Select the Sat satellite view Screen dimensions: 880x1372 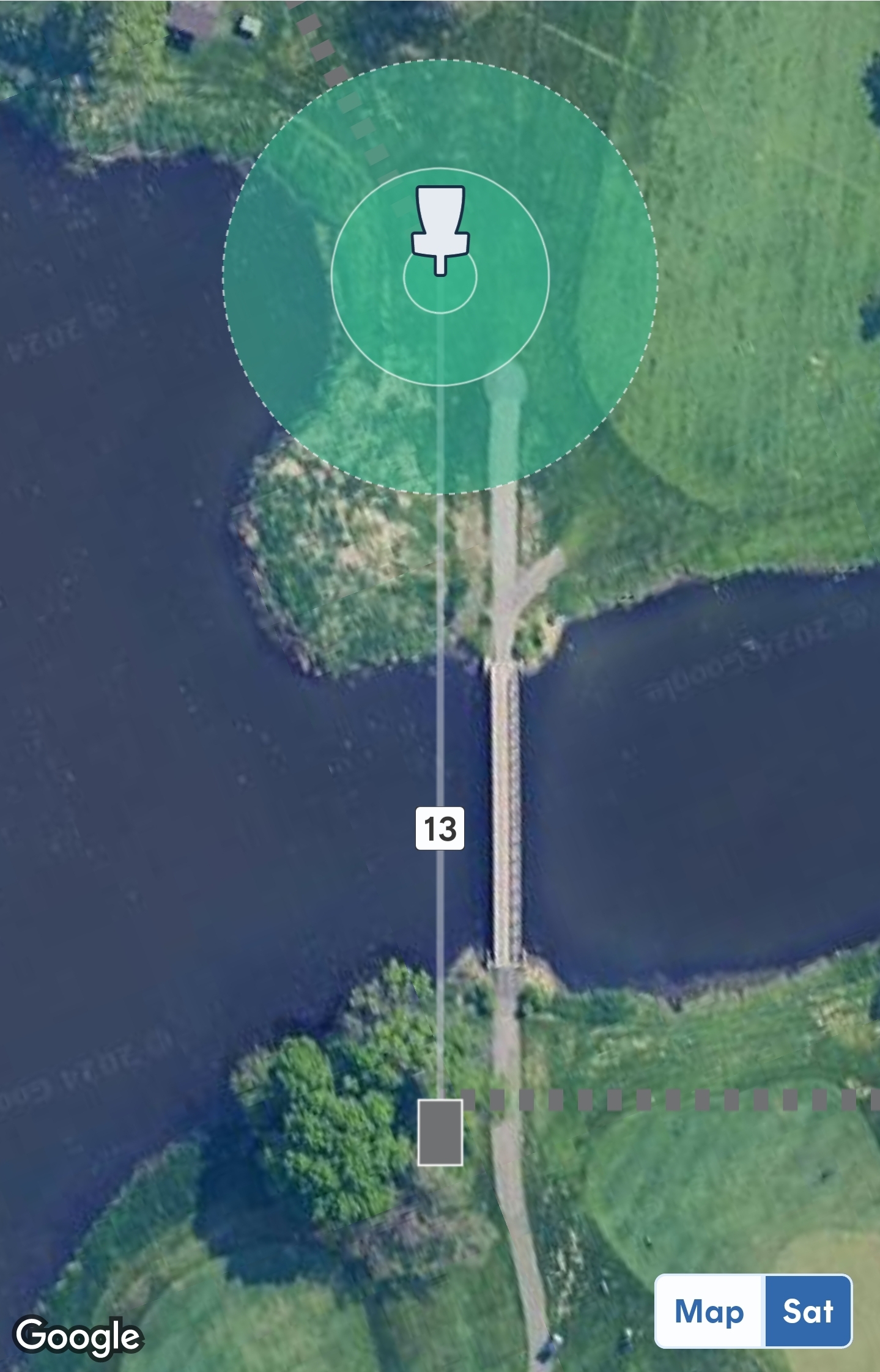tap(808, 1311)
